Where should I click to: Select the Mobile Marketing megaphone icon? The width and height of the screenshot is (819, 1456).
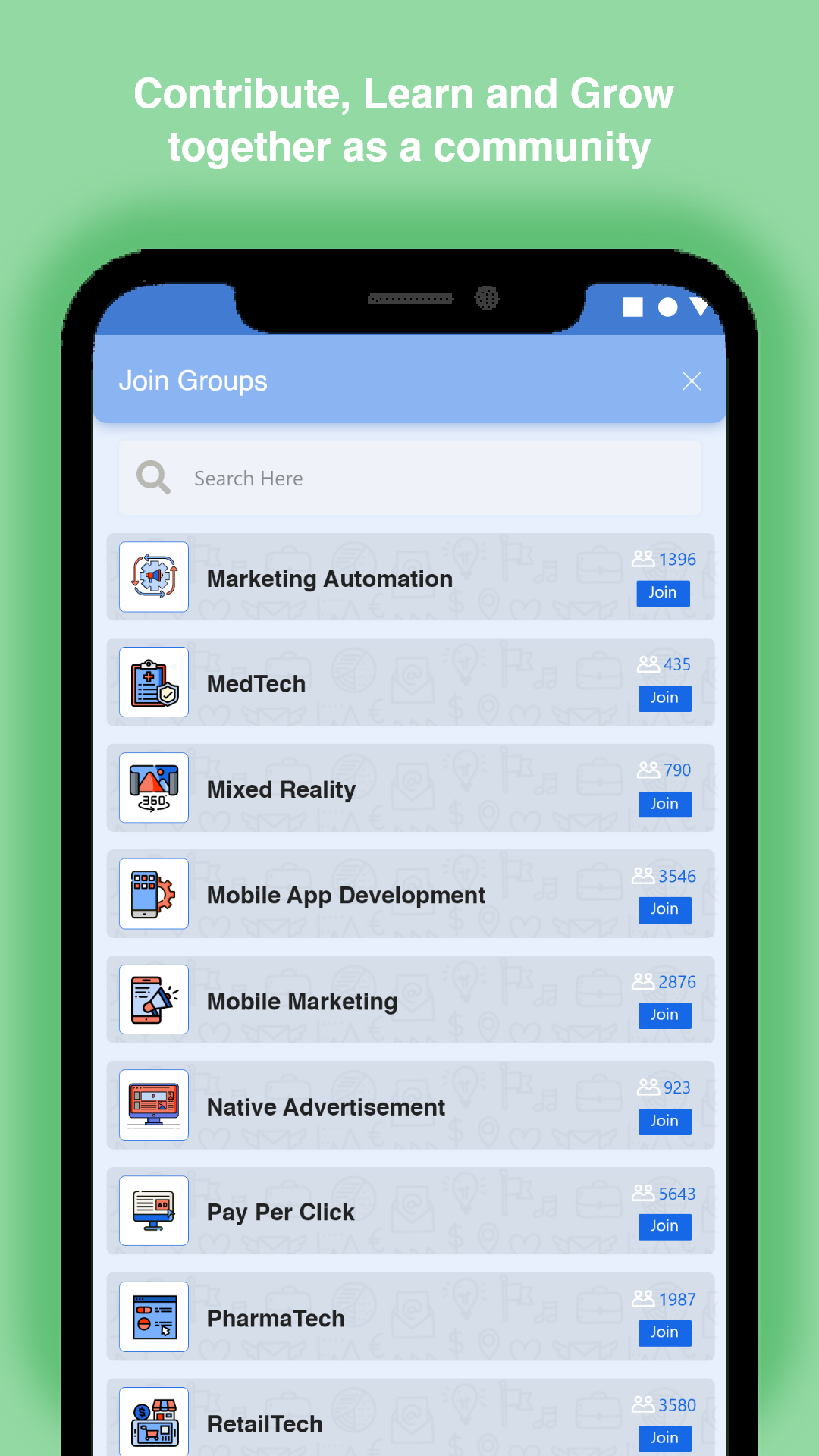[x=153, y=1000]
